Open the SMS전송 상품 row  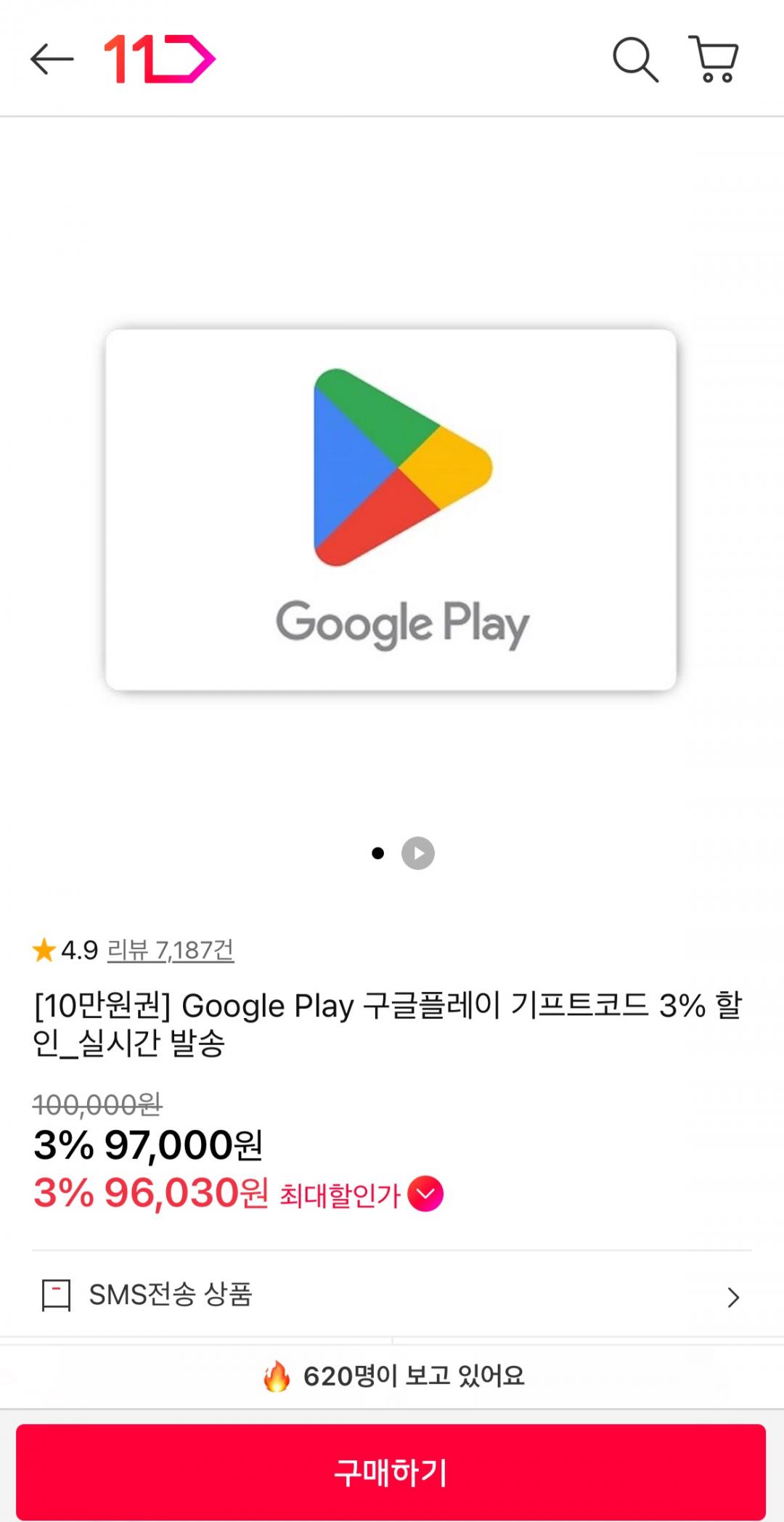(391, 1295)
